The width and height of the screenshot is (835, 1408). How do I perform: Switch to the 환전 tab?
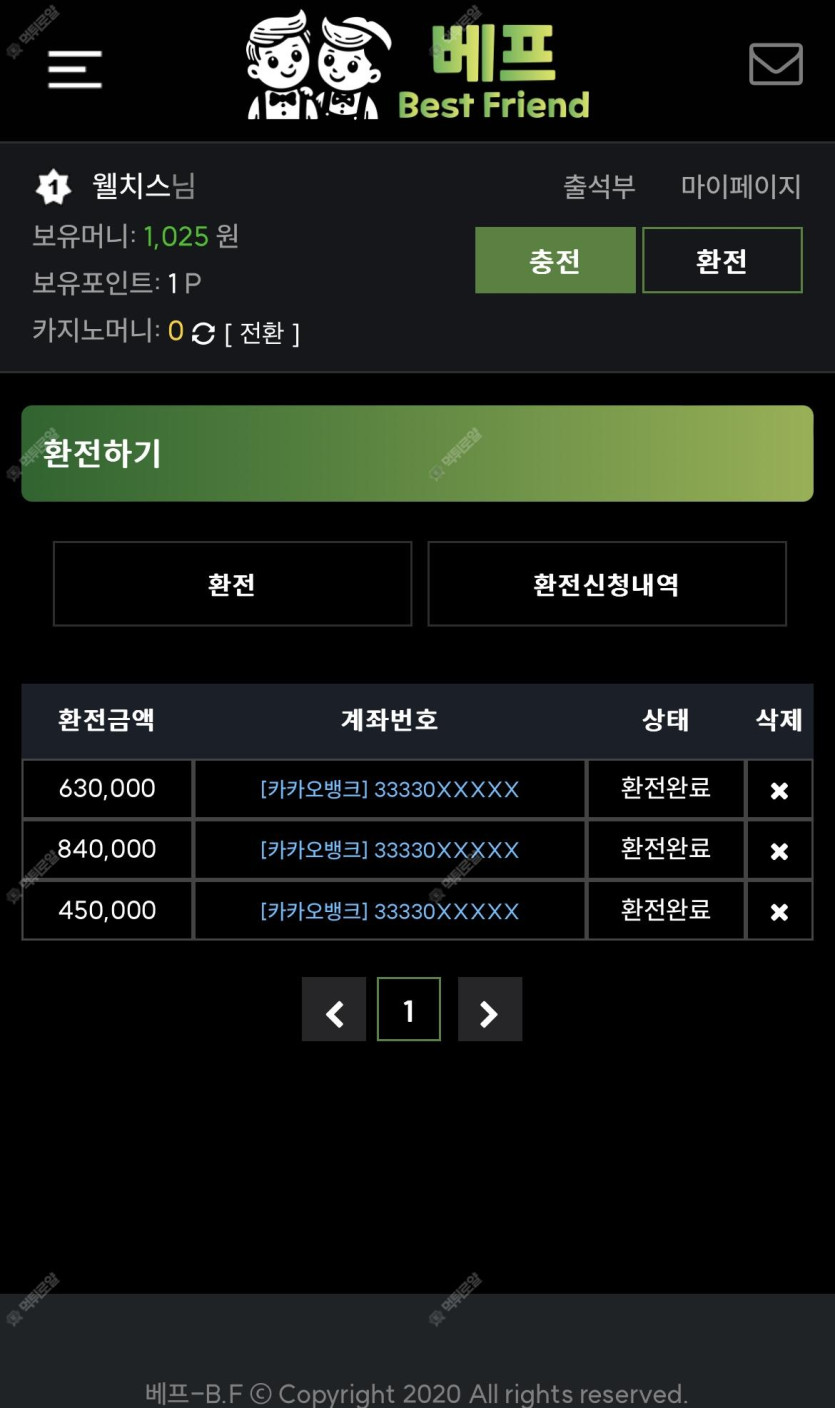232,584
